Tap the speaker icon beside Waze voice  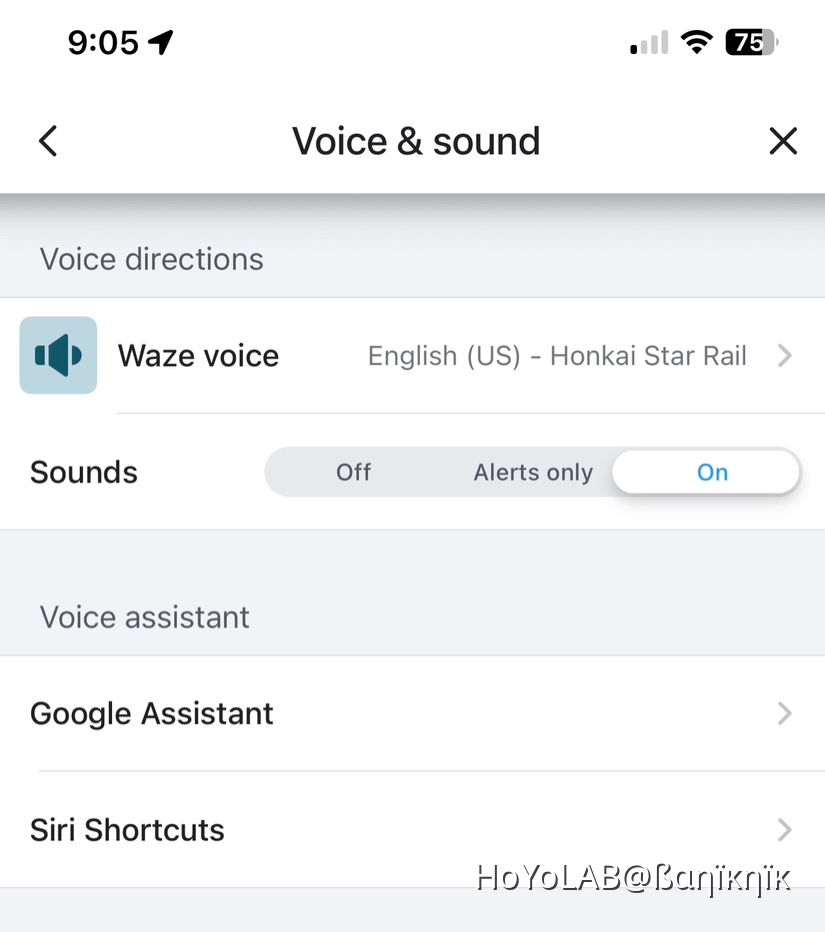pyautogui.click(x=57, y=355)
